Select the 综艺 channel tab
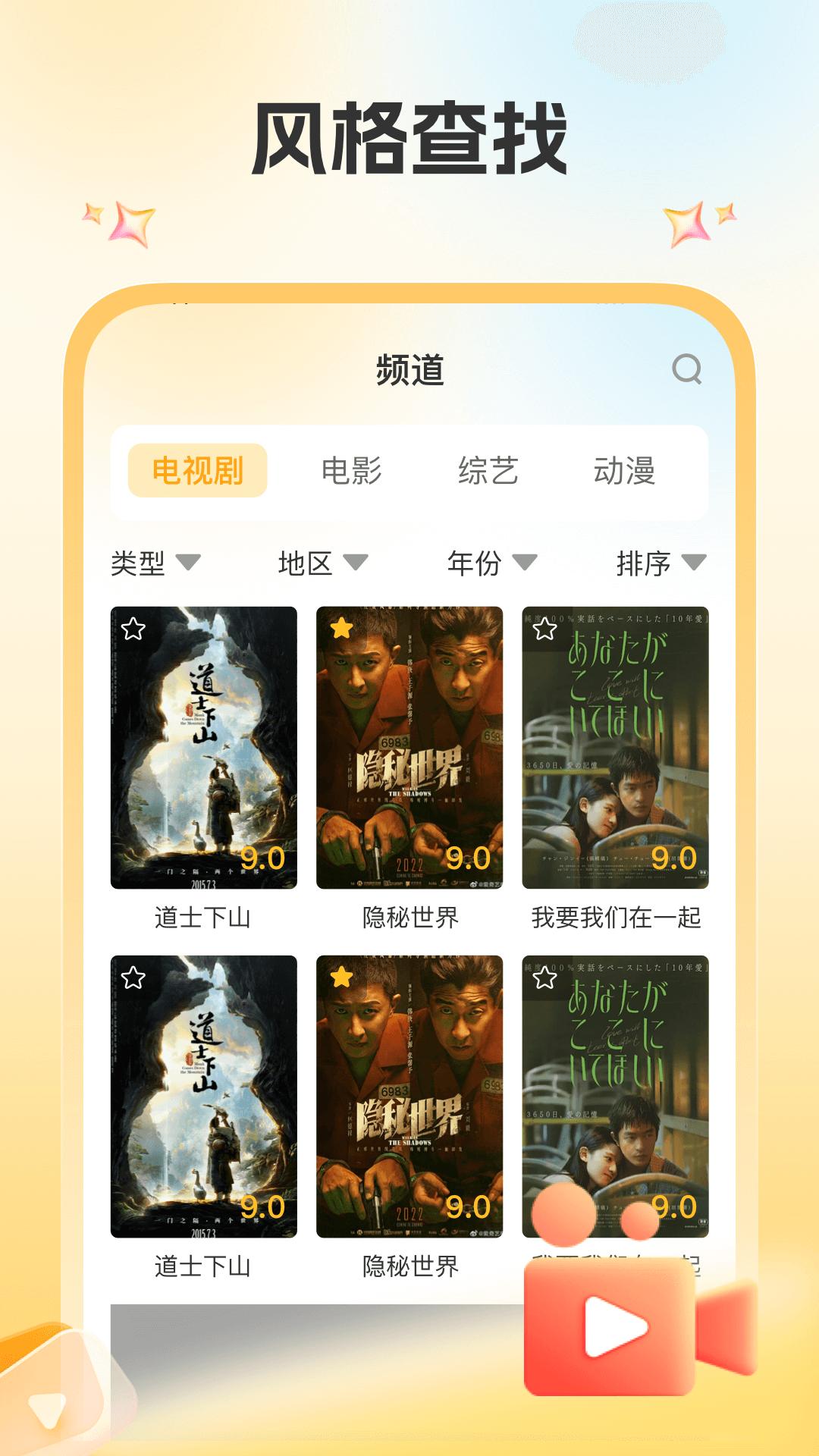The width and height of the screenshot is (819, 1456). (x=490, y=471)
